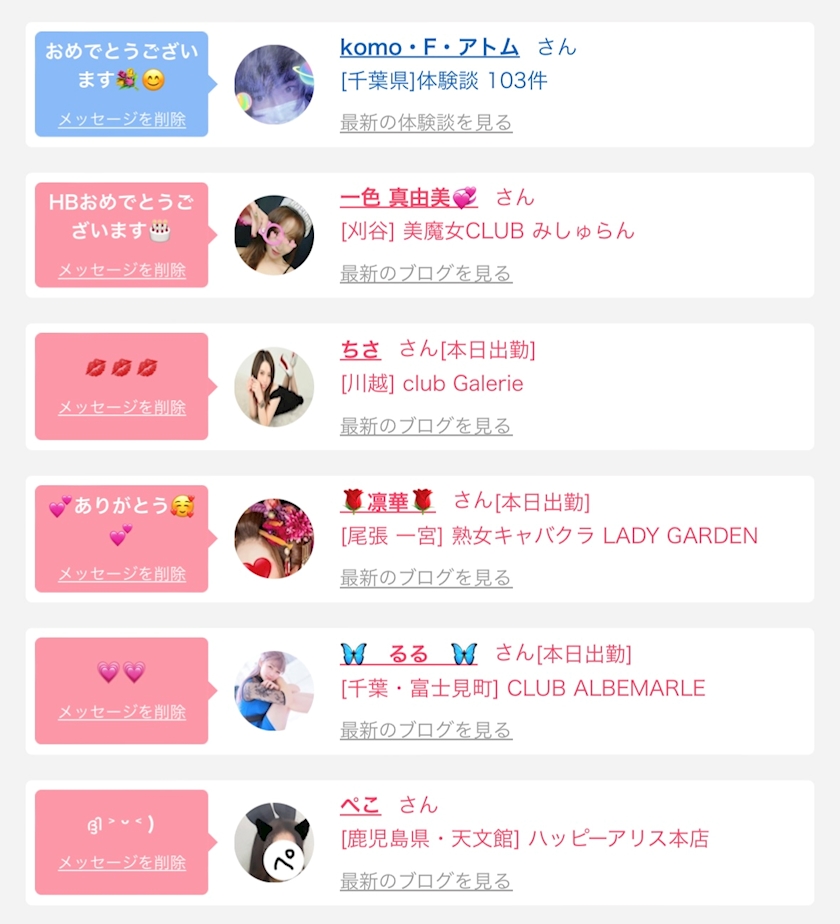Image resolution: width=840 pixels, height=924 pixels.
Task: View ちさ's latest blog
Action: (426, 425)
